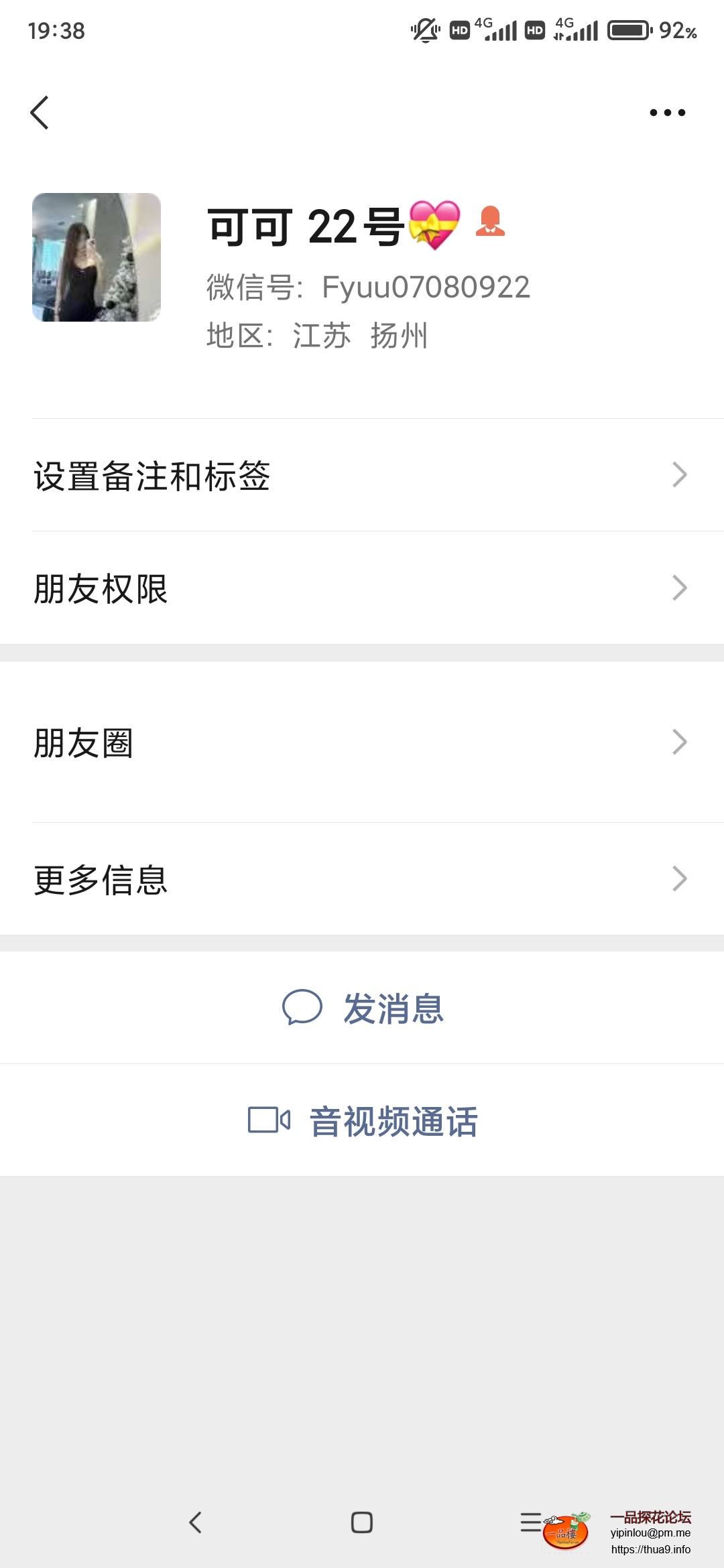
Task: View the contact's profile photo
Action: point(97,257)
